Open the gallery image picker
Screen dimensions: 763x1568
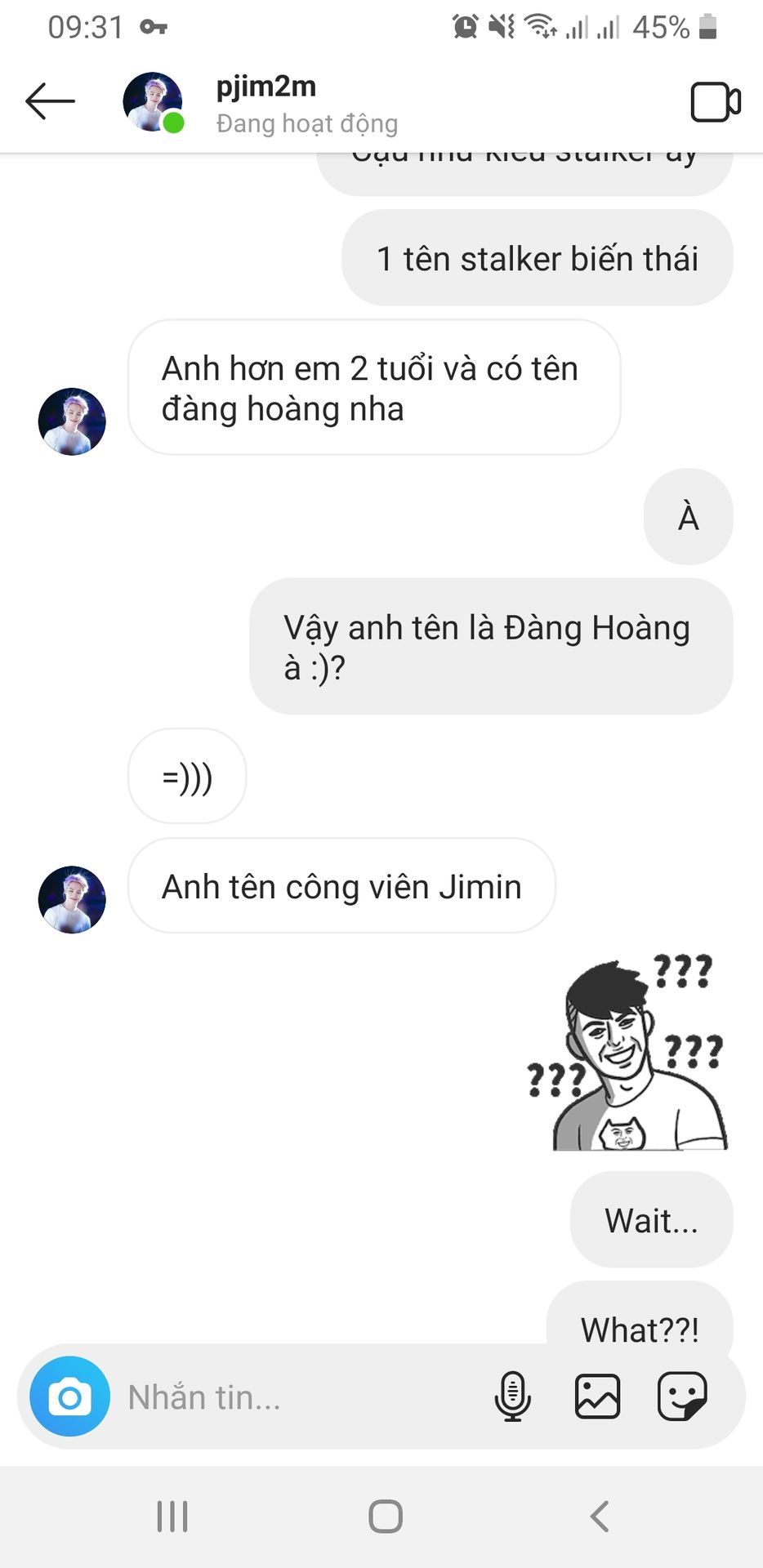pos(598,1396)
